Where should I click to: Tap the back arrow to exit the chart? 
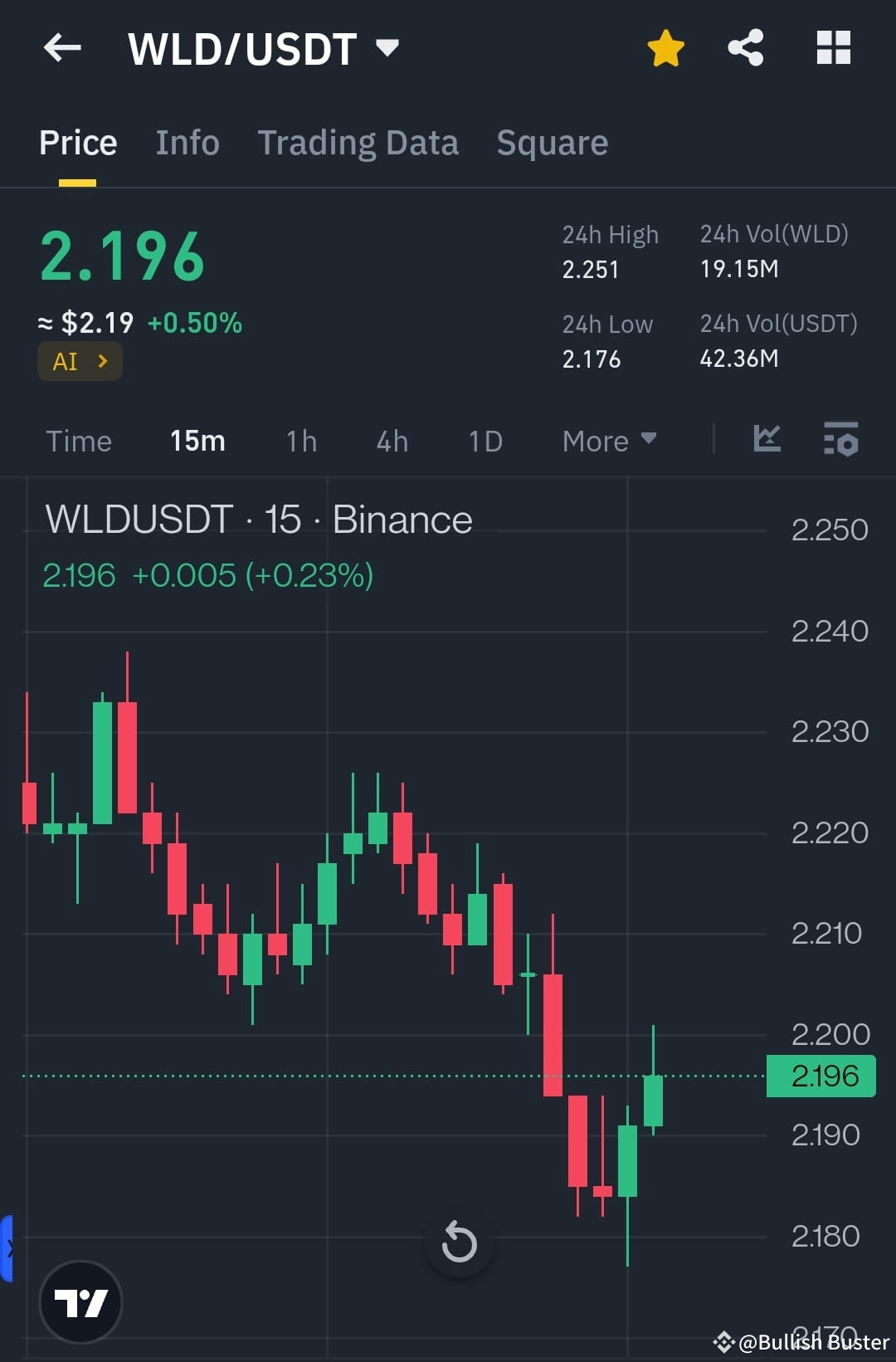pyautogui.click(x=61, y=47)
